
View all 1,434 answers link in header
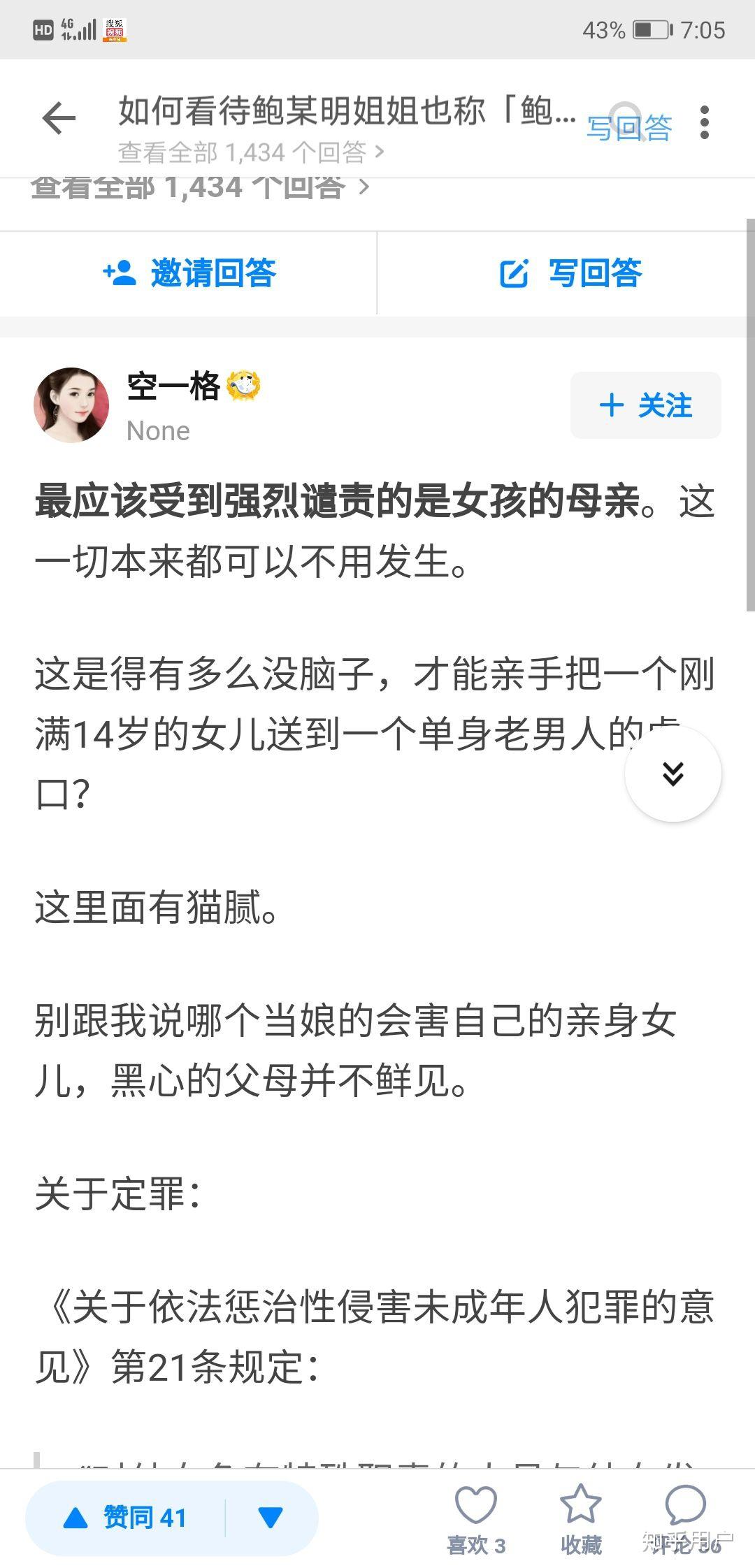pos(250,152)
